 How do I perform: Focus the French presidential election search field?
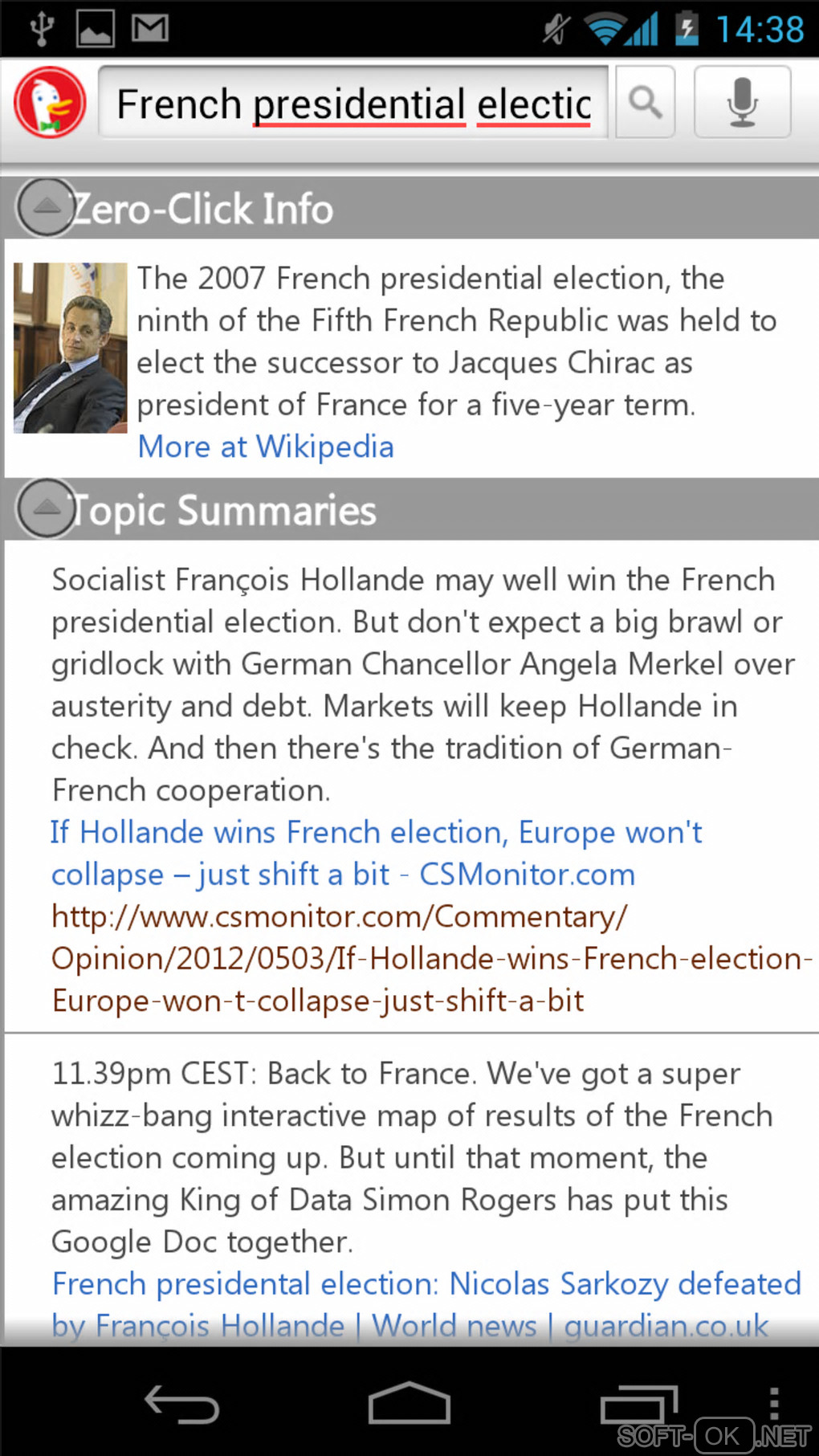(353, 104)
